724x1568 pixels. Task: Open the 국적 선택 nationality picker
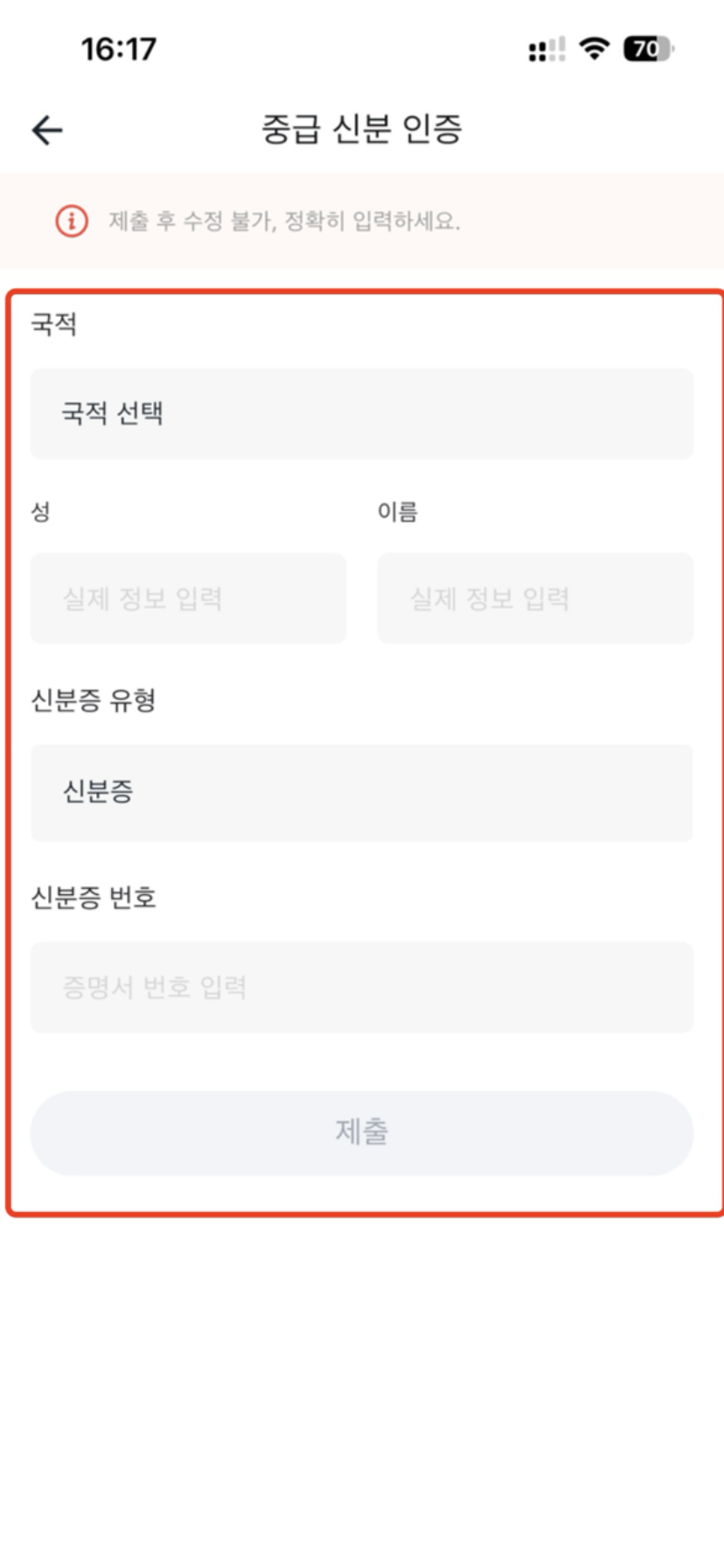pyautogui.click(x=362, y=413)
